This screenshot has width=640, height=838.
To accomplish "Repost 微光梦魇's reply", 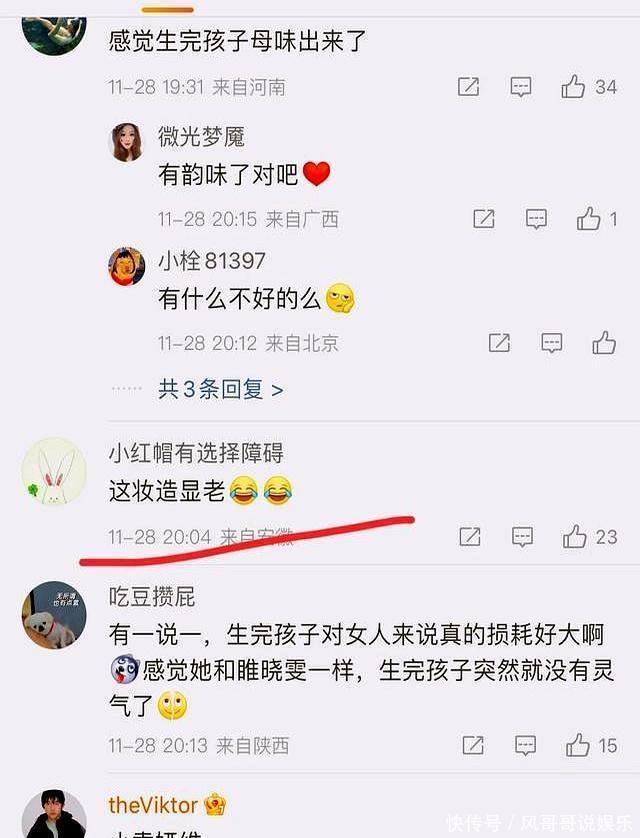I will pos(484,218).
